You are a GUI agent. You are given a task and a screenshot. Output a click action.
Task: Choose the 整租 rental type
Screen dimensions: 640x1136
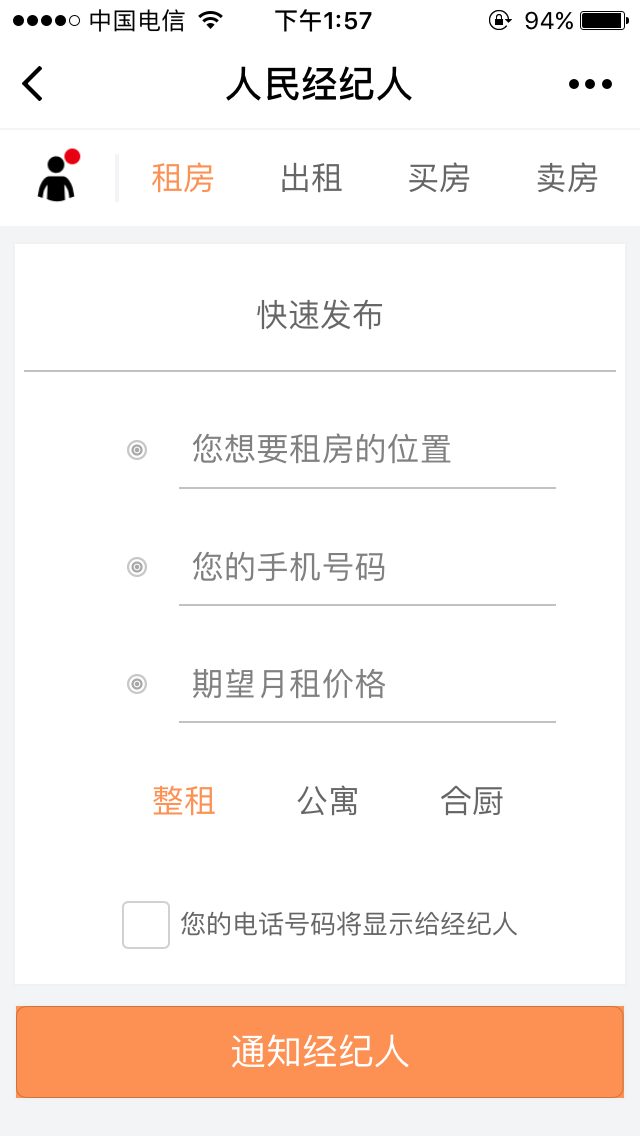(183, 801)
